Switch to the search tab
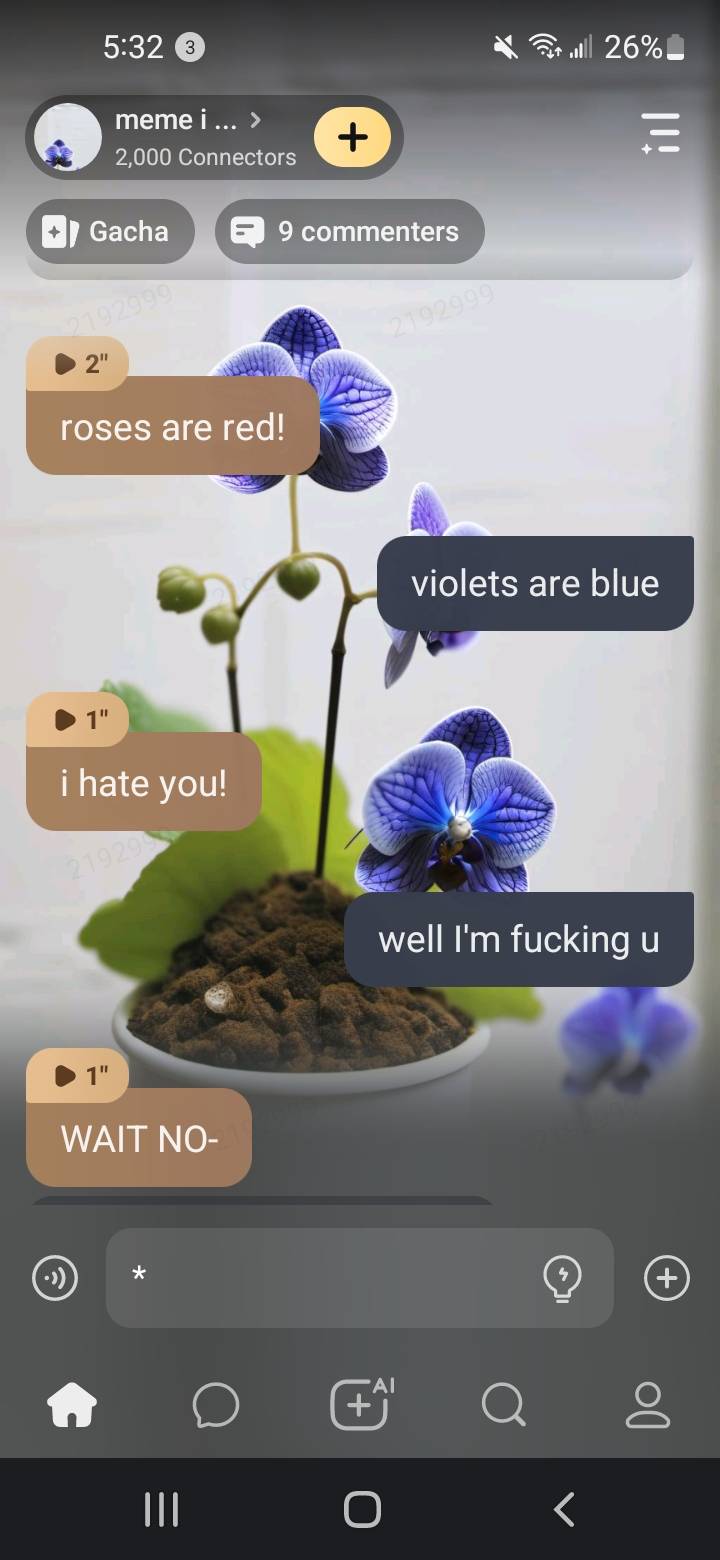The height and width of the screenshot is (1560, 720). coord(503,1405)
